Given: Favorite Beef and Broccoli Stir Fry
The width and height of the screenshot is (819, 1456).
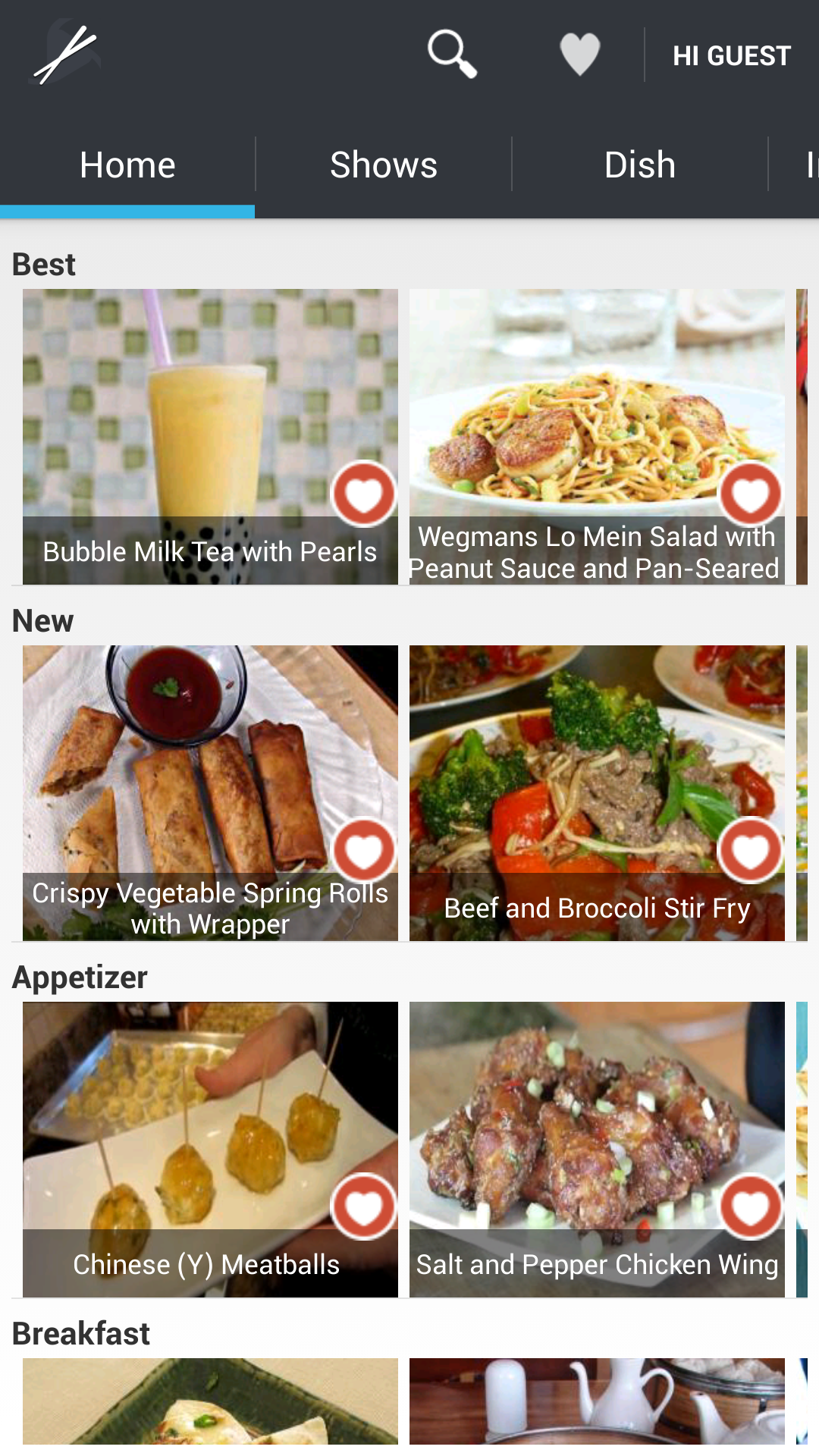Looking at the screenshot, I should (x=751, y=851).
